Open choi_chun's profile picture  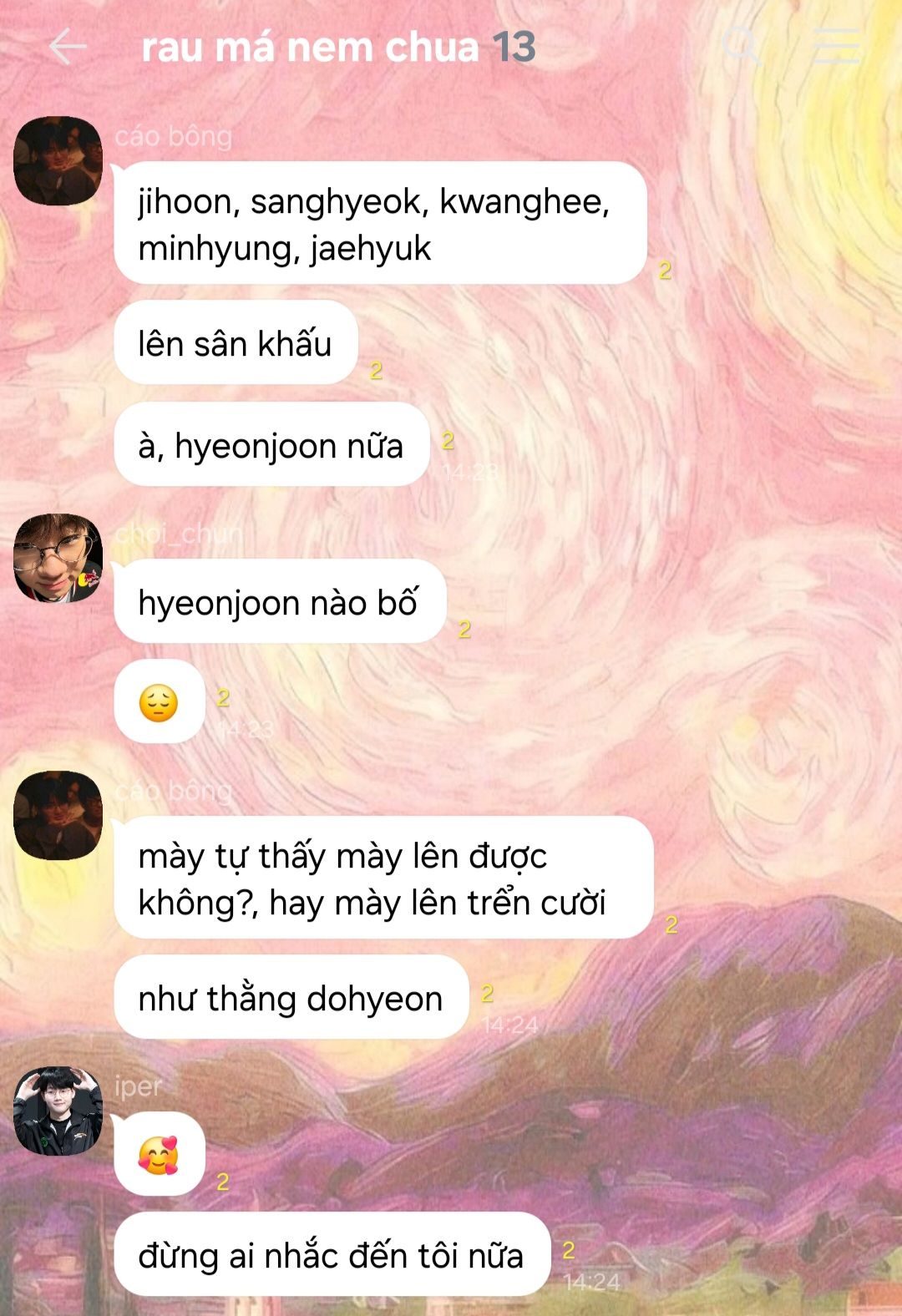[58, 558]
